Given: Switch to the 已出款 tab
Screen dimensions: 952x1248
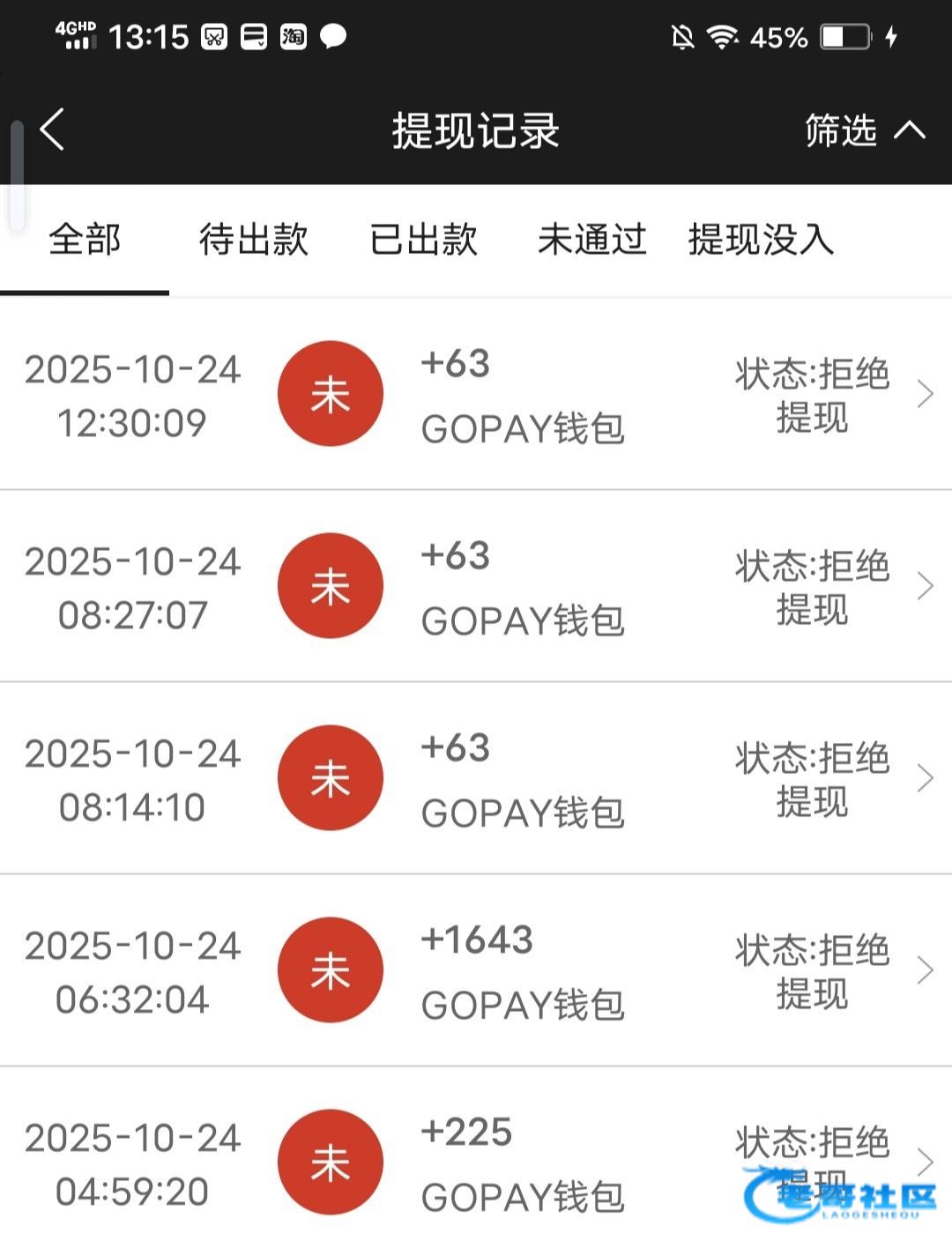Looking at the screenshot, I should [x=424, y=240].
